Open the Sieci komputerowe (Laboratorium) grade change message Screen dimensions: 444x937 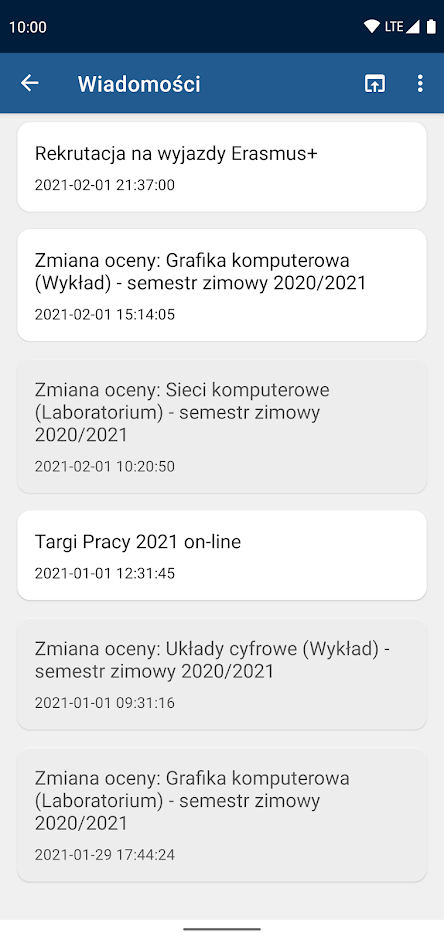pyautogui.click(x=222, y=426)
